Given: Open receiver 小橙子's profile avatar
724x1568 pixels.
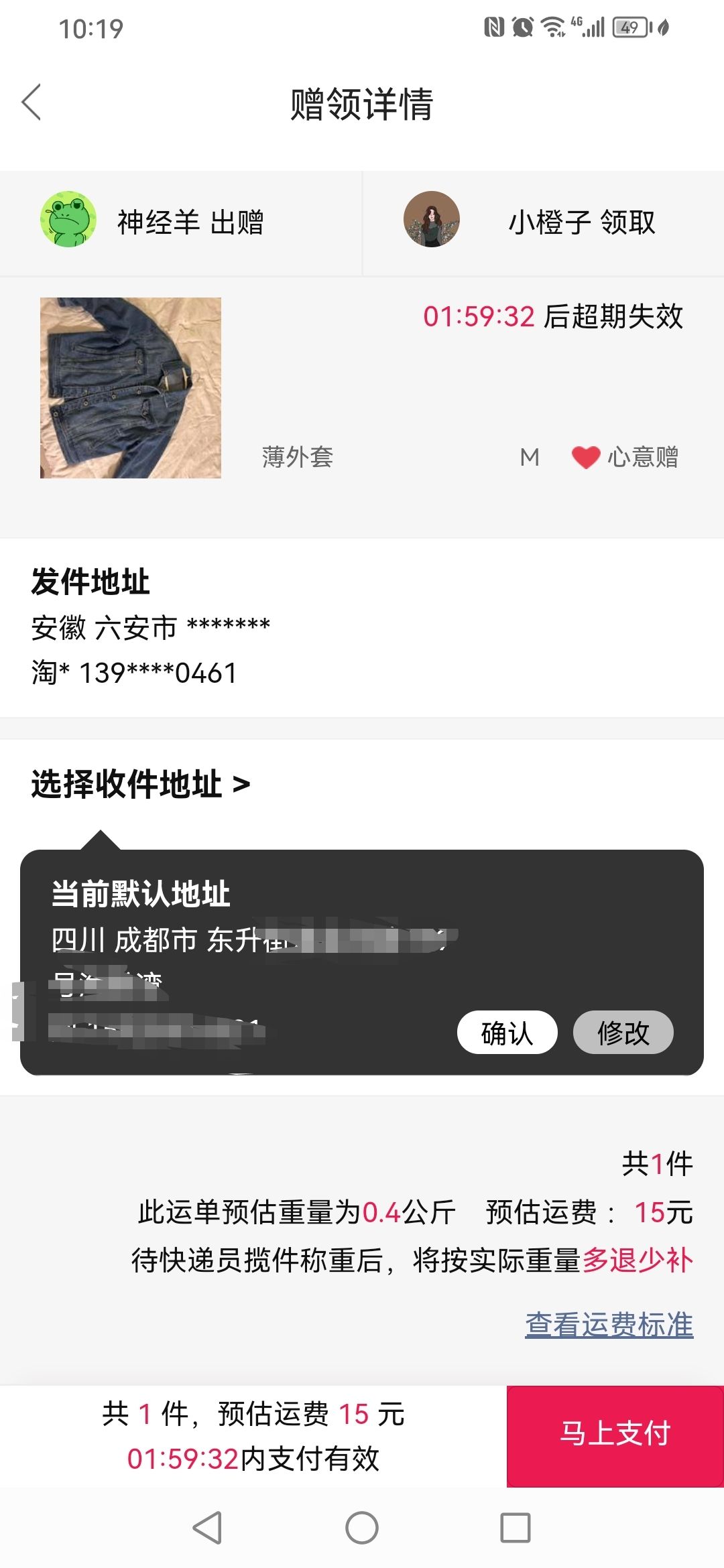Looking at the screenshot, I should (x=432, y=219).
